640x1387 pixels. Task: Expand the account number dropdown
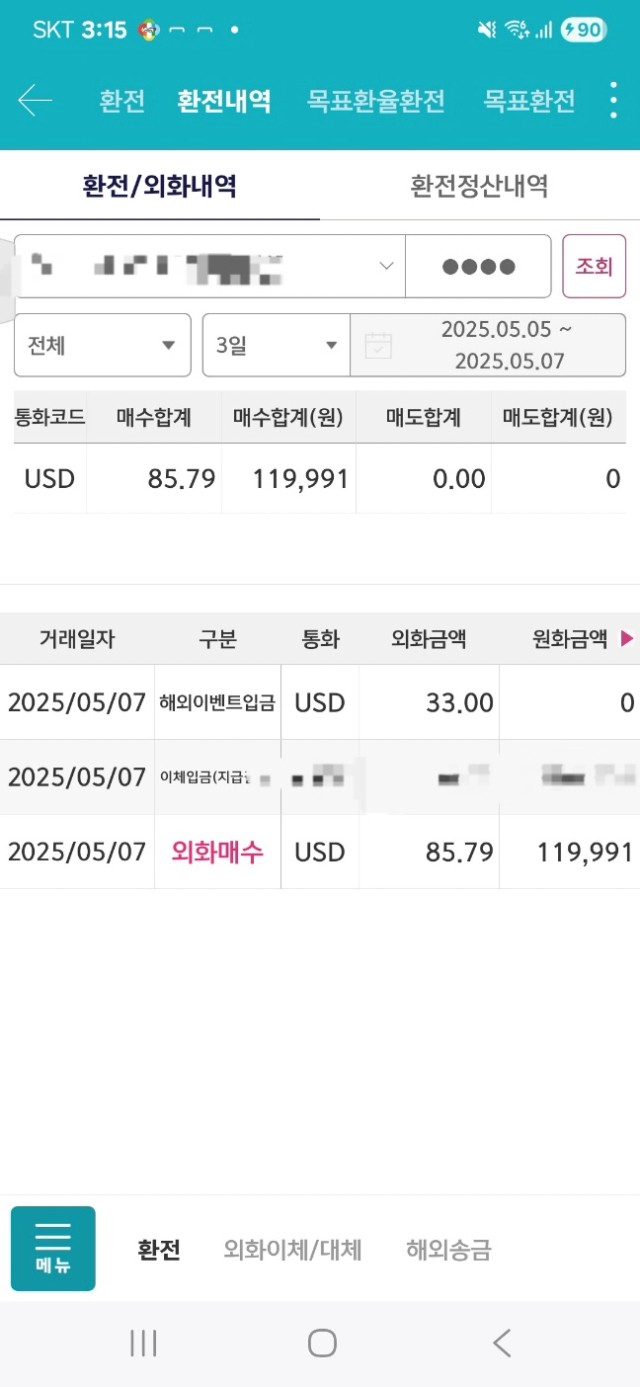click(x=209, y=266)
